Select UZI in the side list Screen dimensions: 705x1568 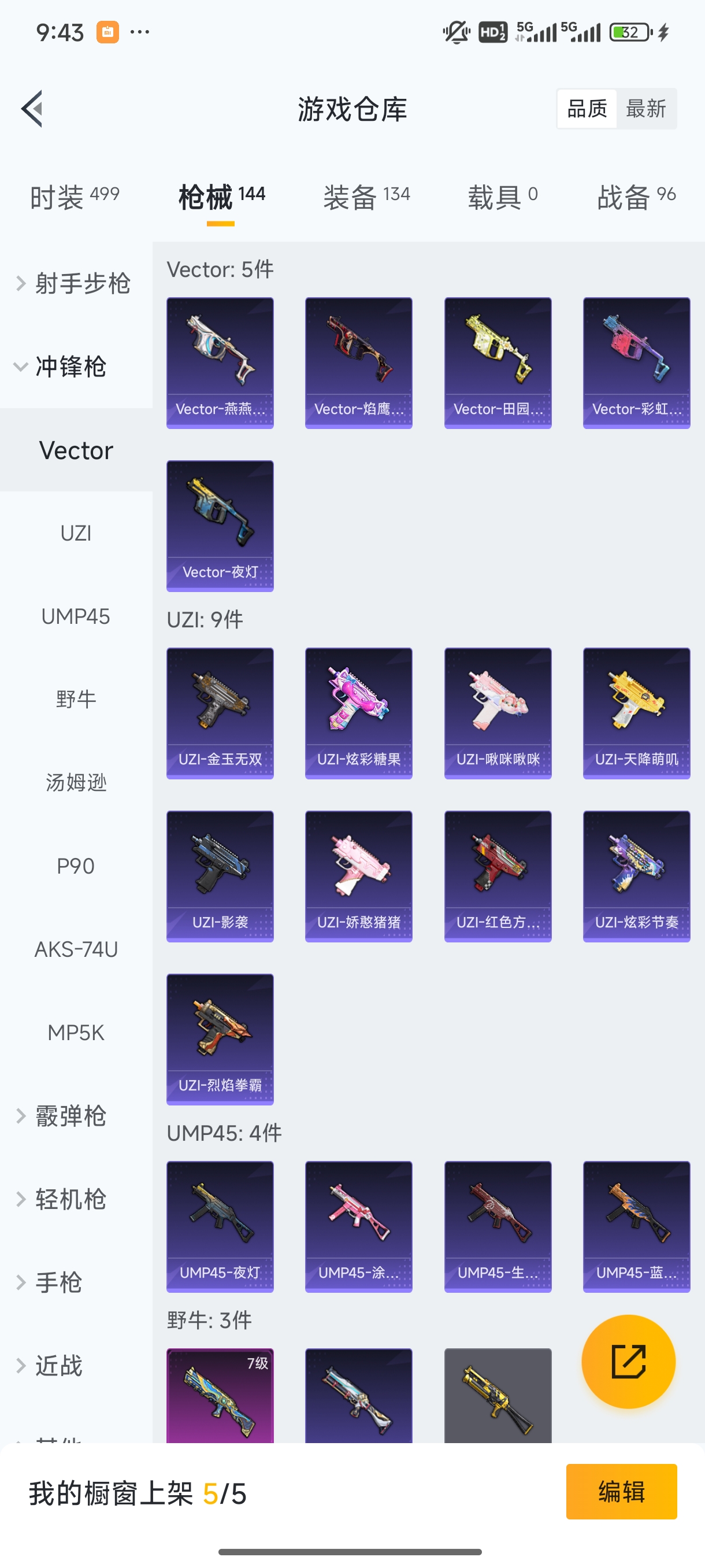point(76,533)
